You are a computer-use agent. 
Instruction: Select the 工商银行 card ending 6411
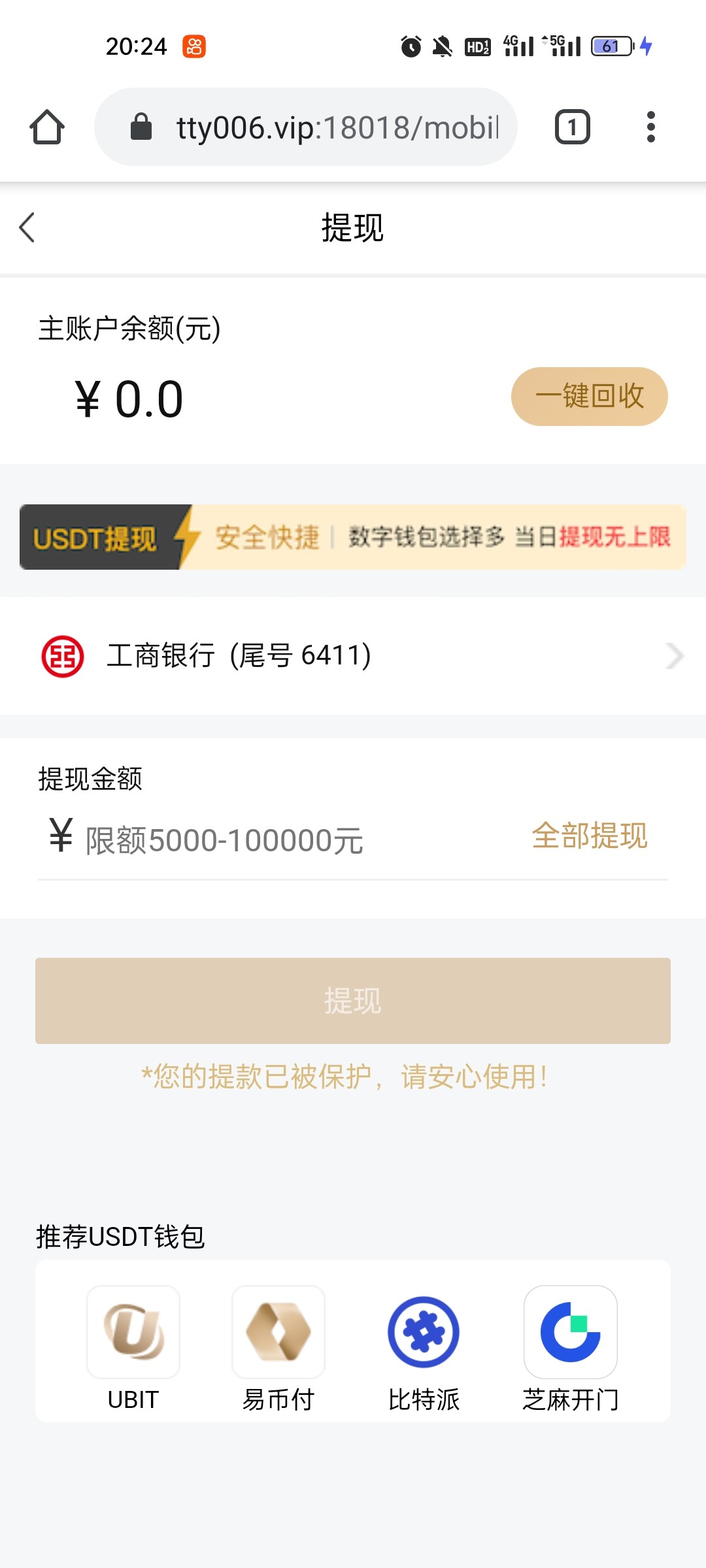coord(353,656)
